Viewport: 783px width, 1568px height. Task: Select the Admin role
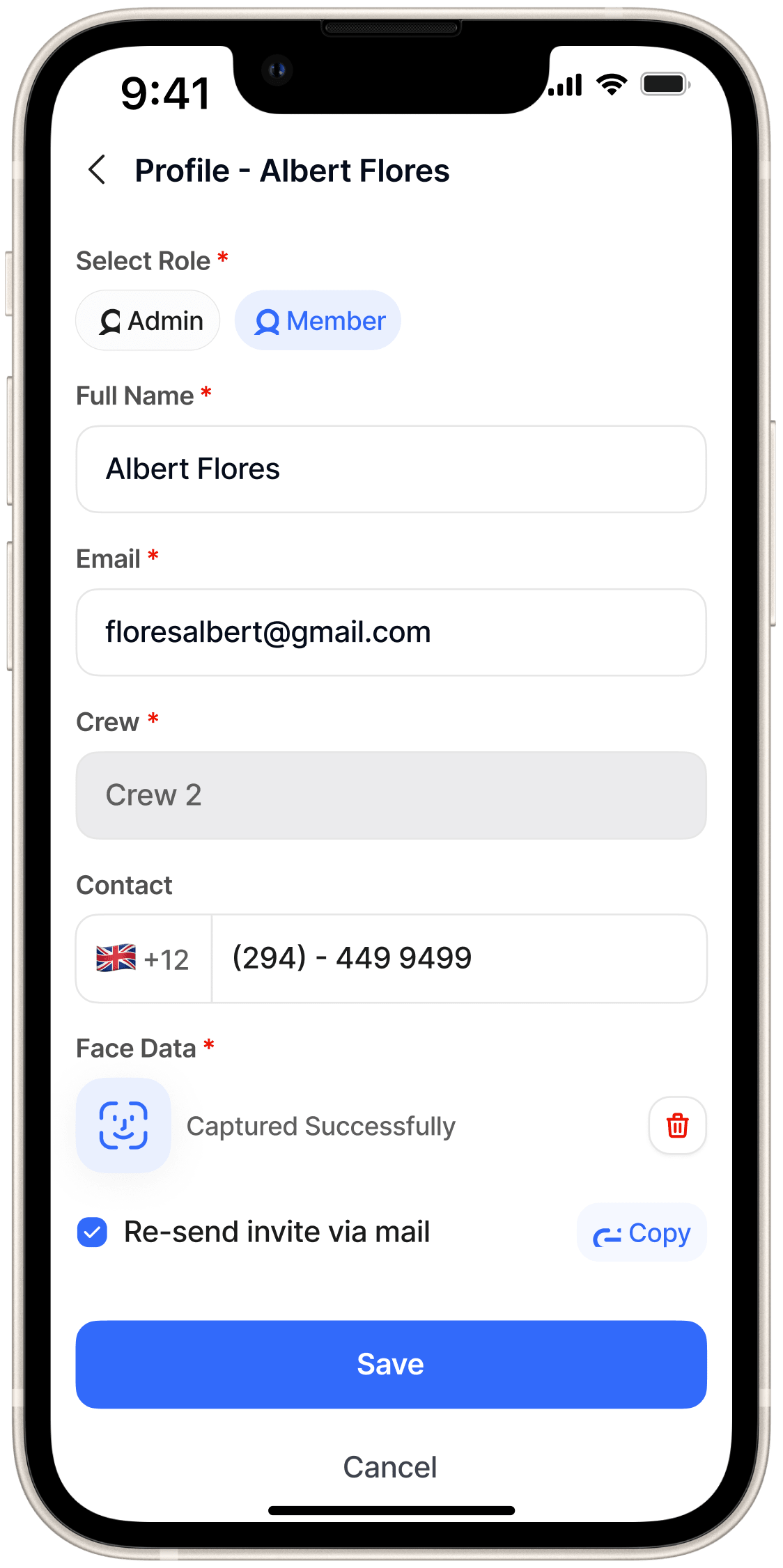148,321
